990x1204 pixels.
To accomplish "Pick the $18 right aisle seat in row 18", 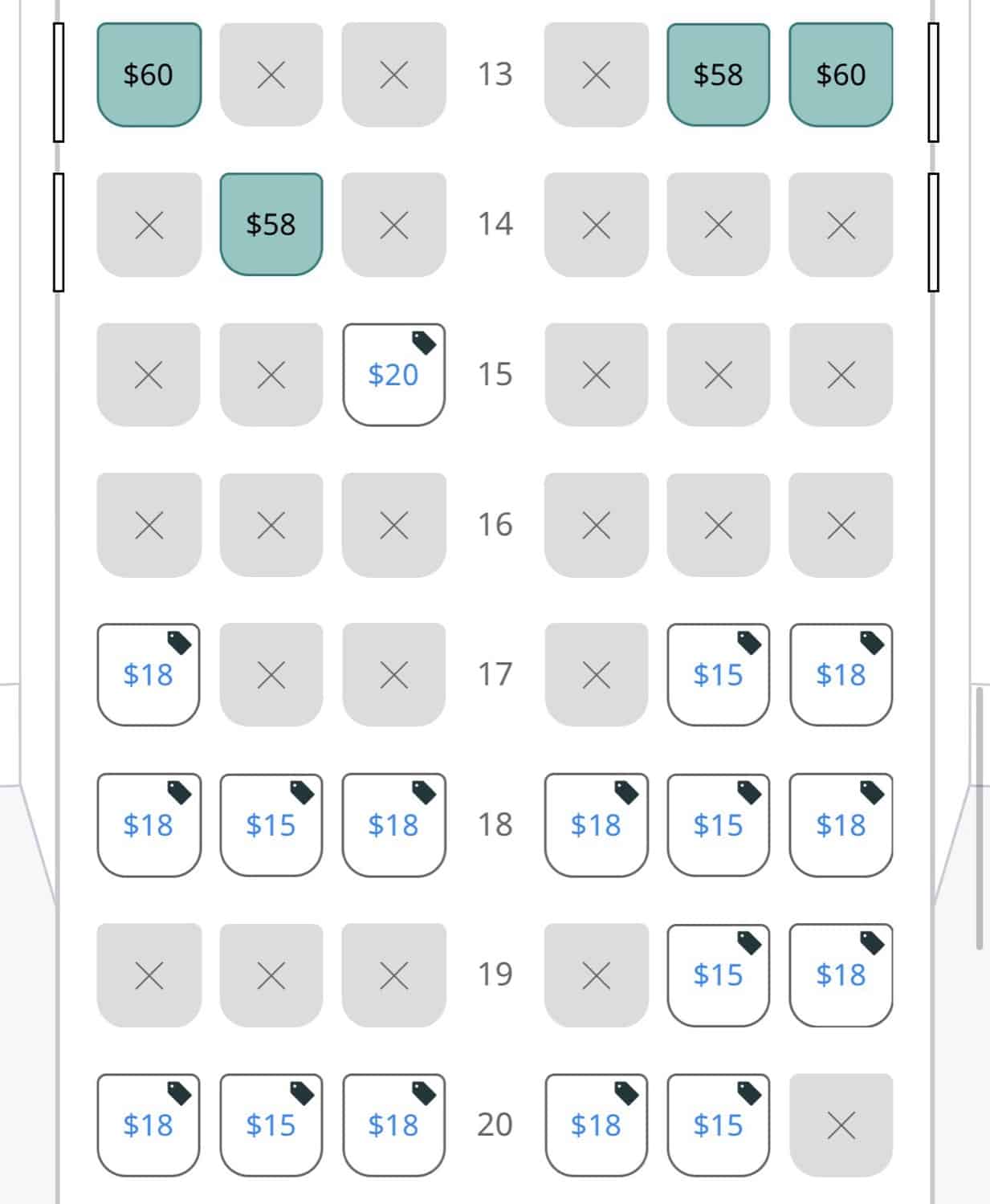I will tap(596, 825).
